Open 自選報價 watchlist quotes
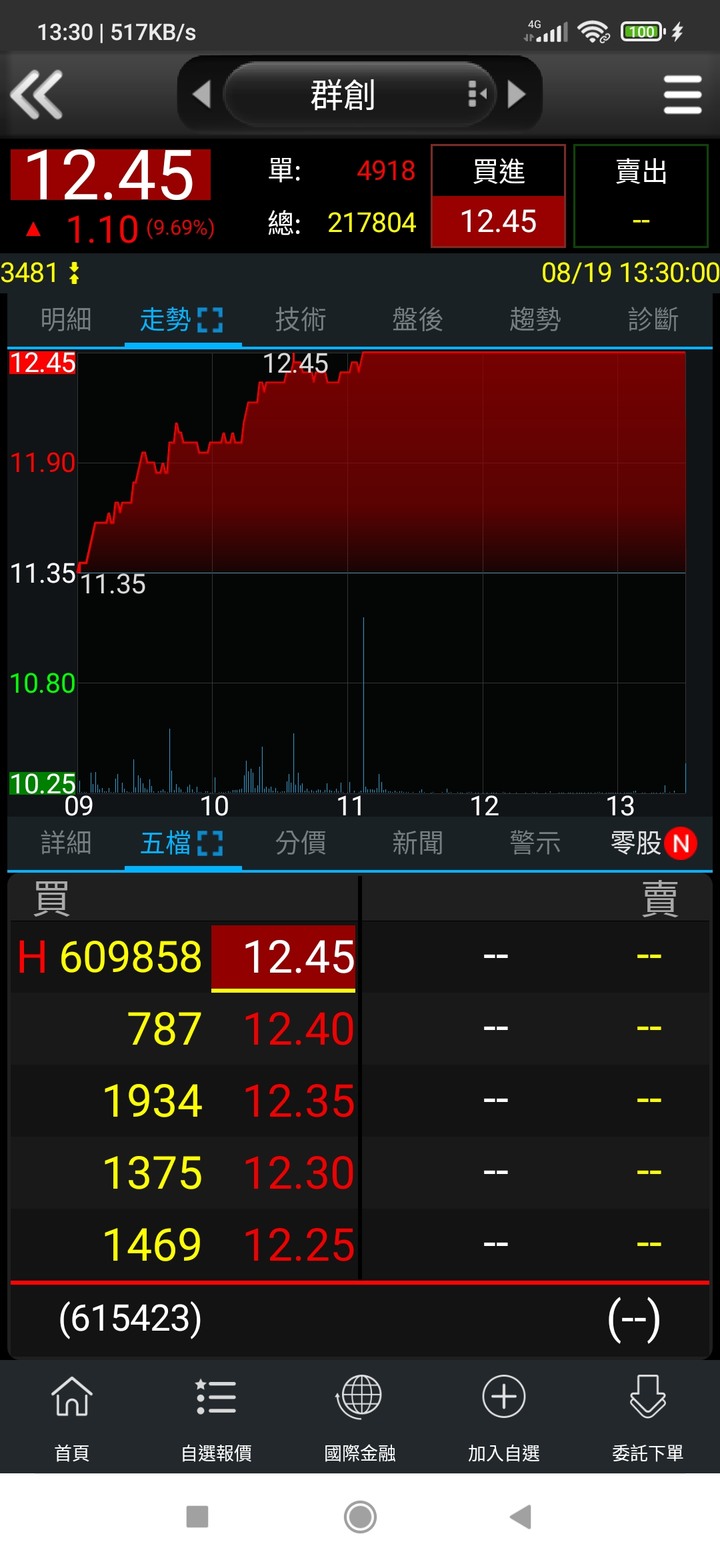 pos(216,1417)
